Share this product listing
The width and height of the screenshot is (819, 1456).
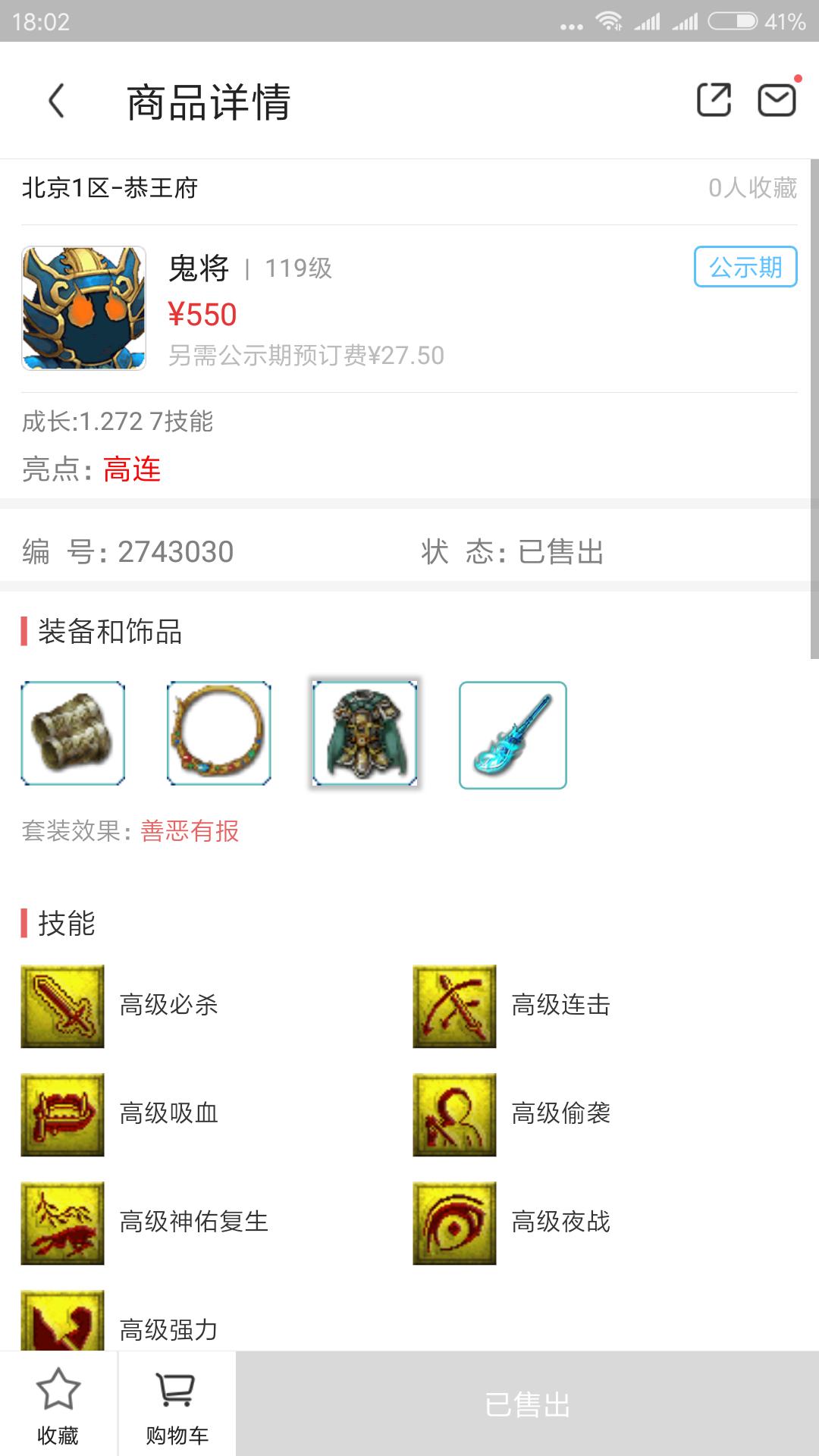[714, 100]
